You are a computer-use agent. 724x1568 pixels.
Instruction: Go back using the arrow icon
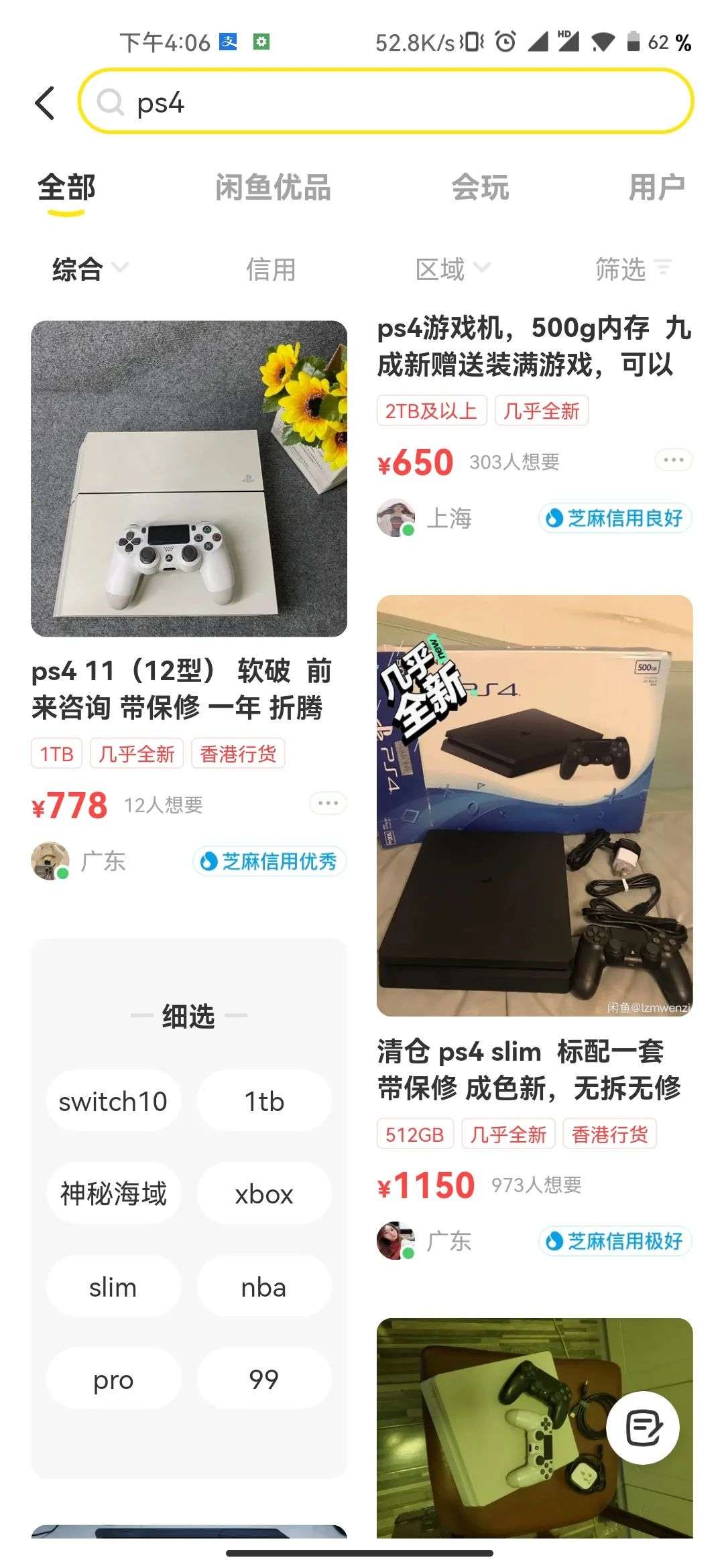tap(45, 103)
